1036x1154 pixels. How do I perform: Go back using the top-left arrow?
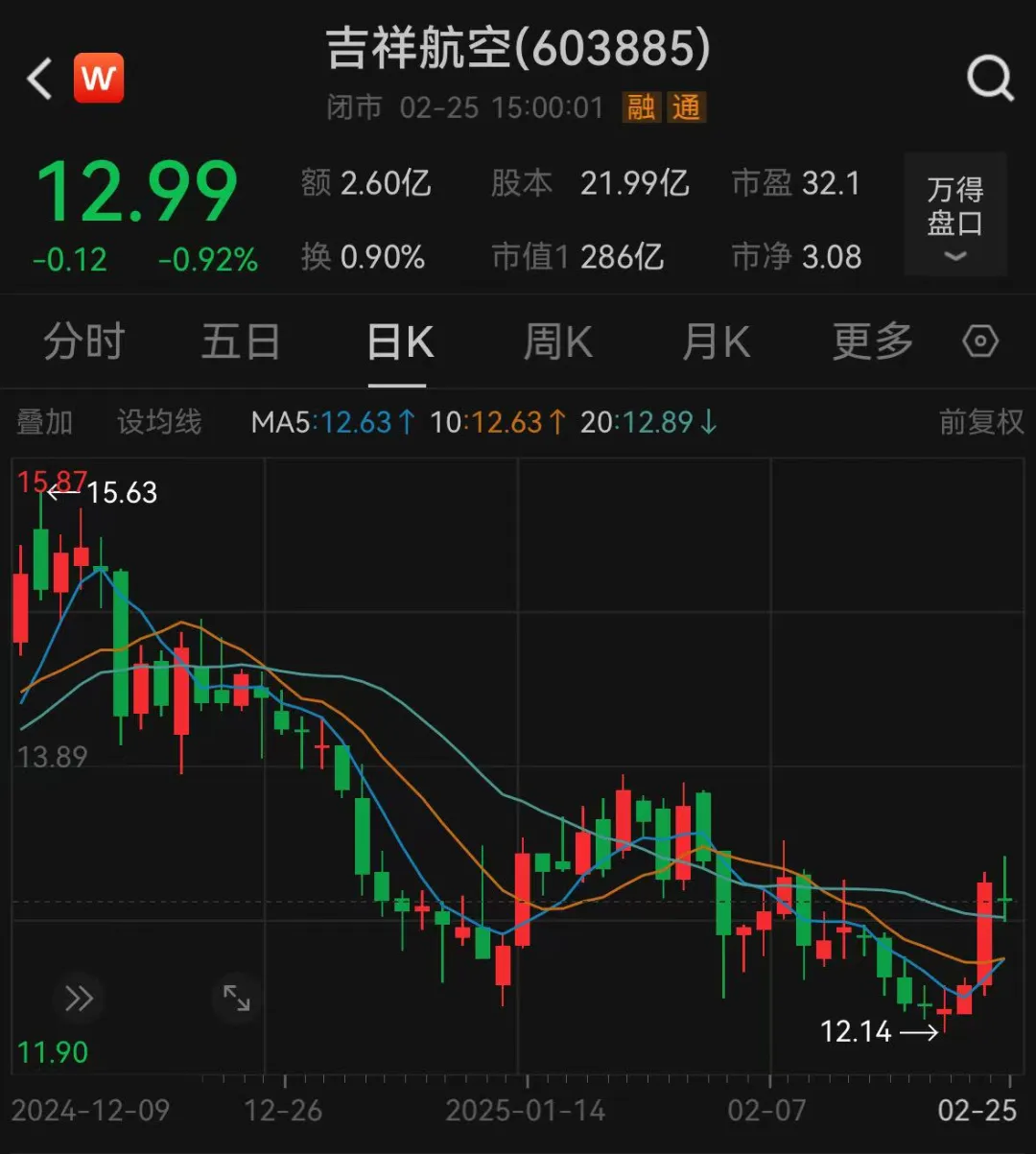[40, 79]
